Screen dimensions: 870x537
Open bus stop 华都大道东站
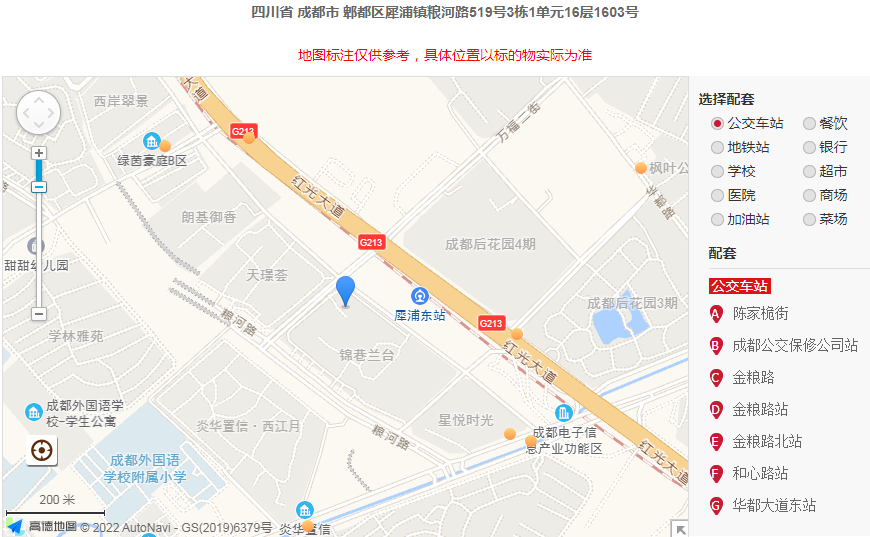[774, 506]
